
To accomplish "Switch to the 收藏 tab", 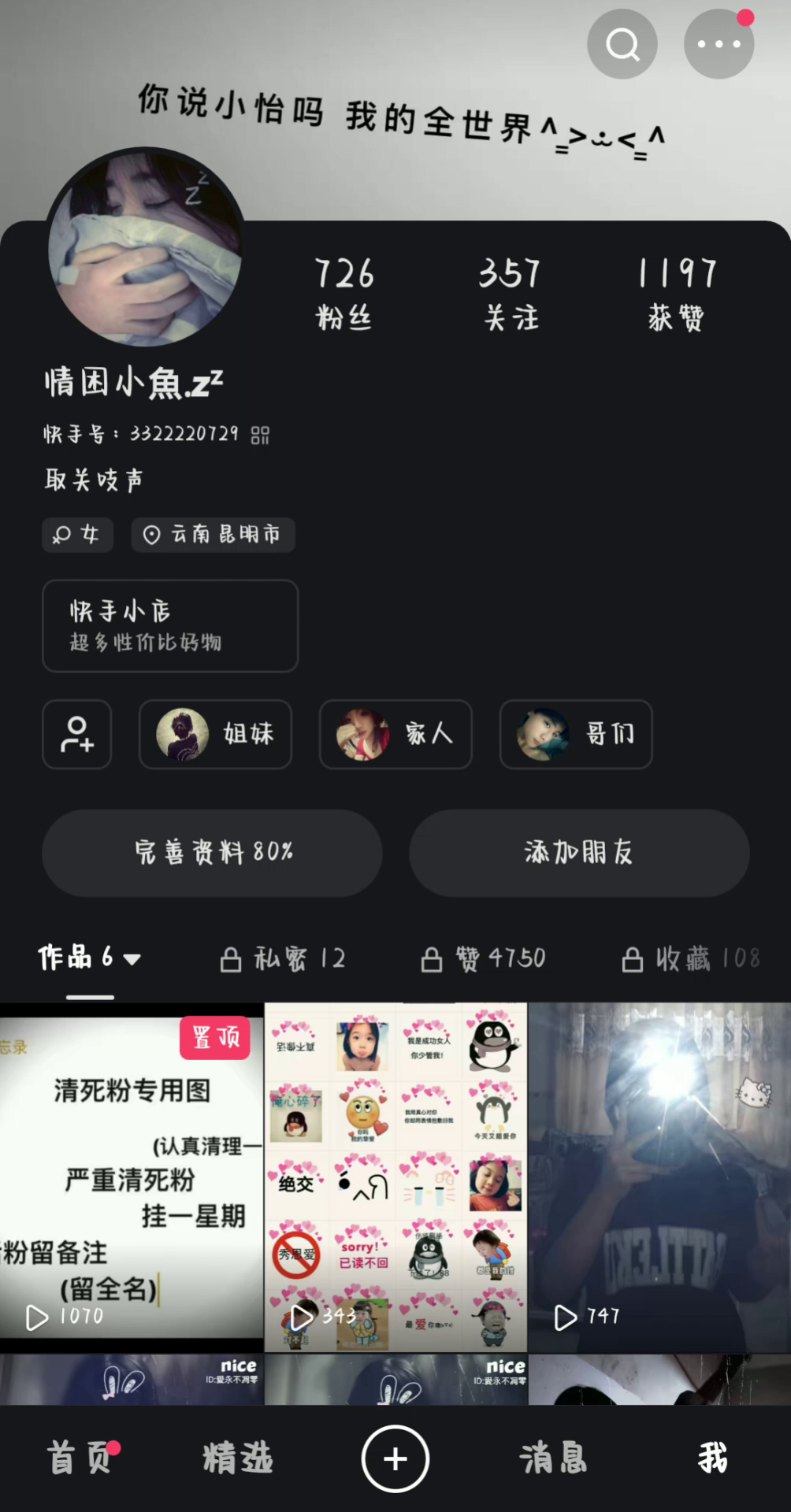I will point(692,958).
